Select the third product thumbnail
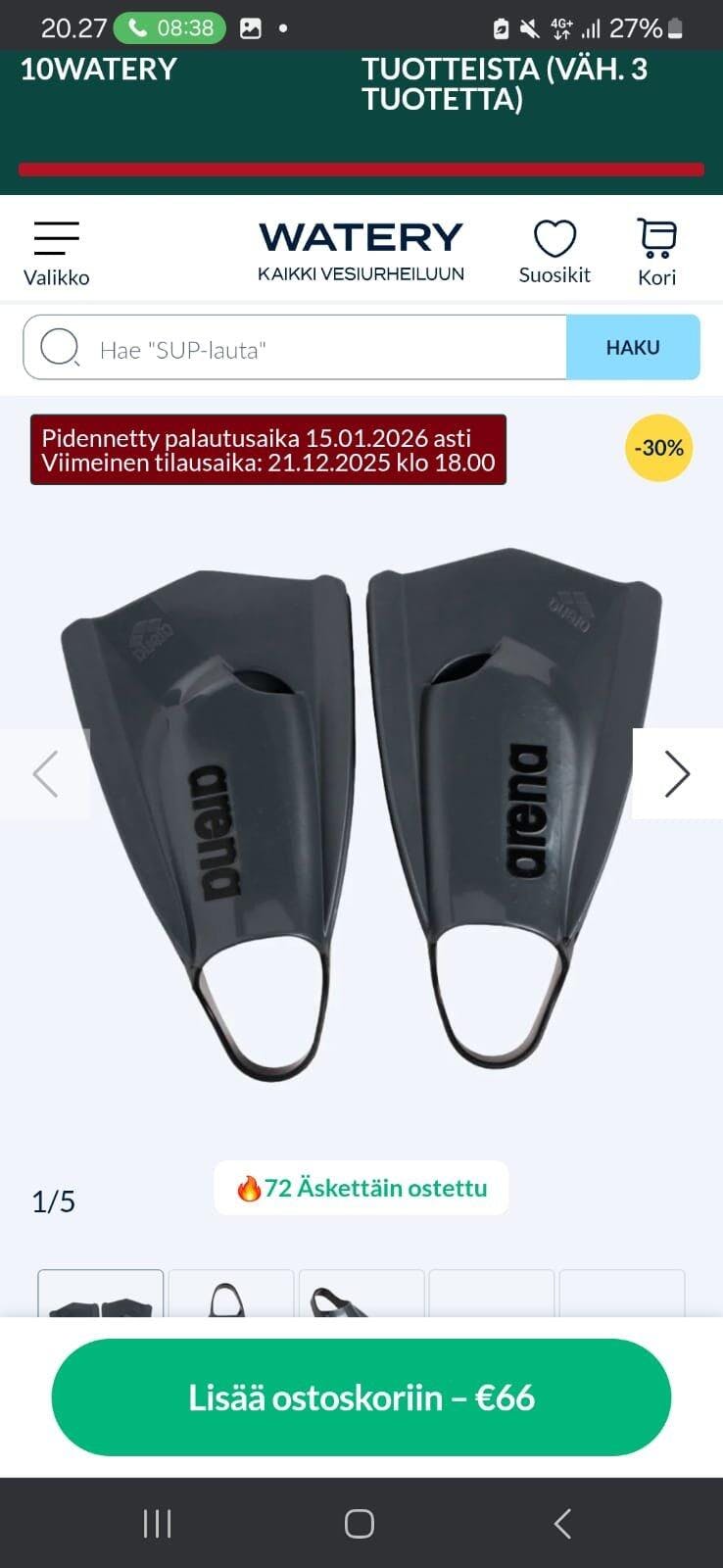Image resolution: width=723 pixels, height=1568 pixels. [x=361, y=1295]
